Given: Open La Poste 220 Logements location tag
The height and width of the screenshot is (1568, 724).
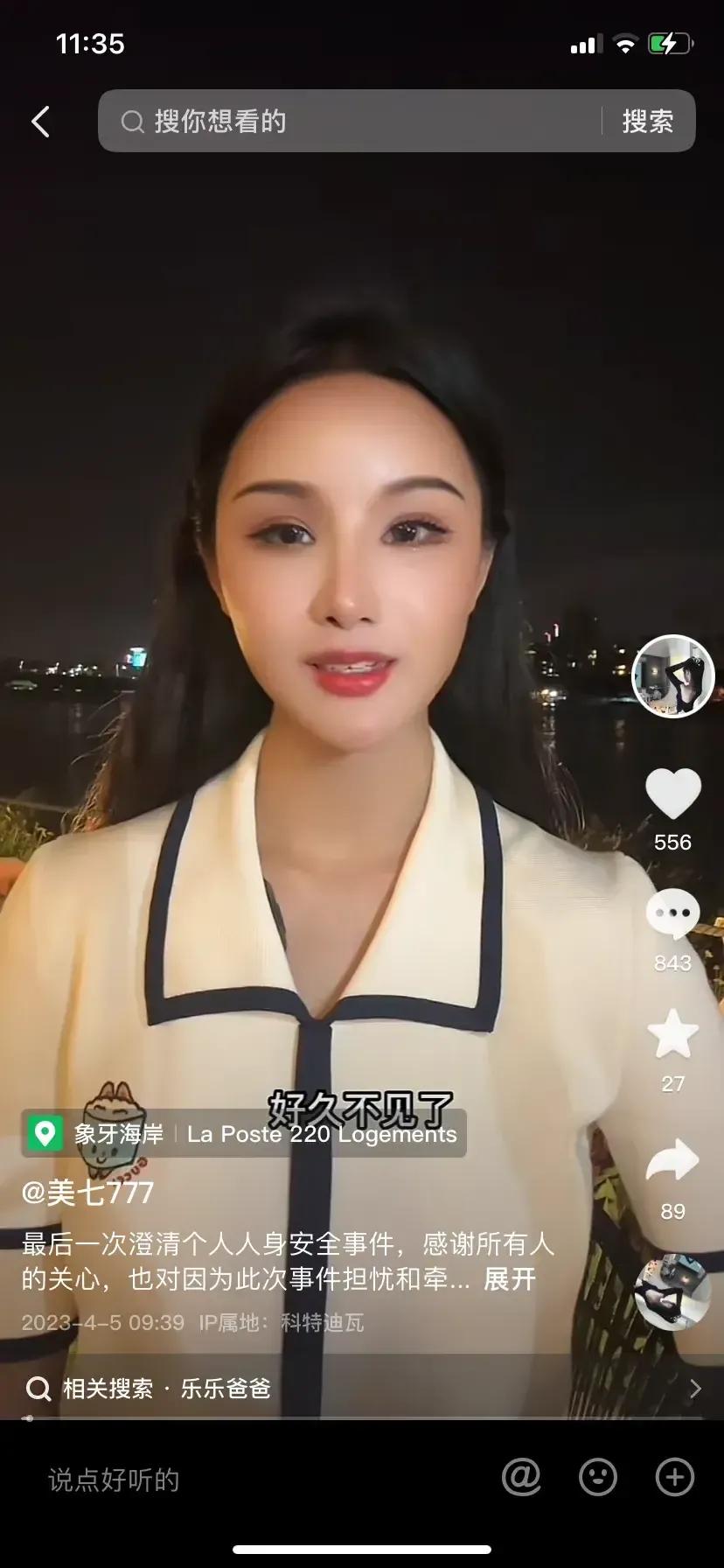Looking at the screenshot, I should (319, 1135).
